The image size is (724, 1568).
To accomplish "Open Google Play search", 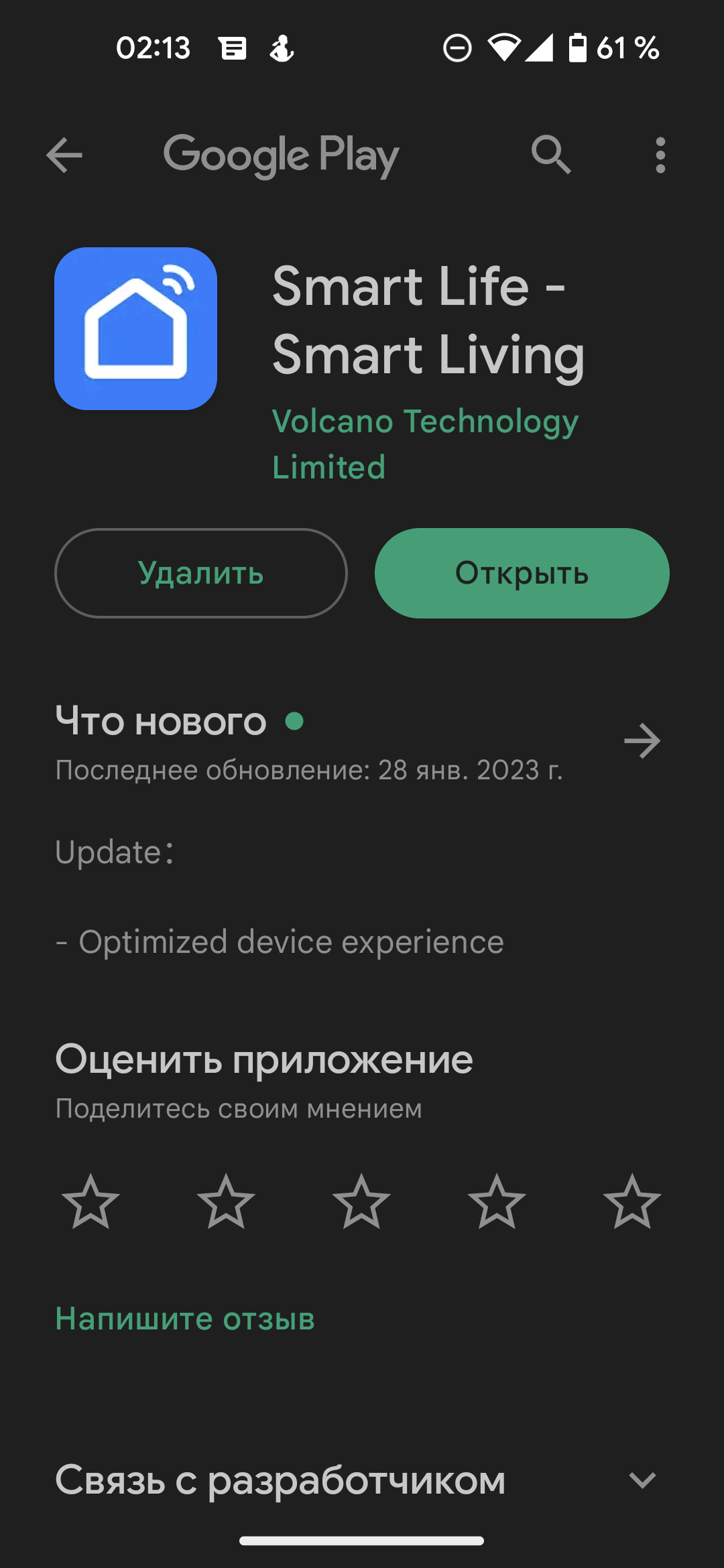I will tap(550, 155).
